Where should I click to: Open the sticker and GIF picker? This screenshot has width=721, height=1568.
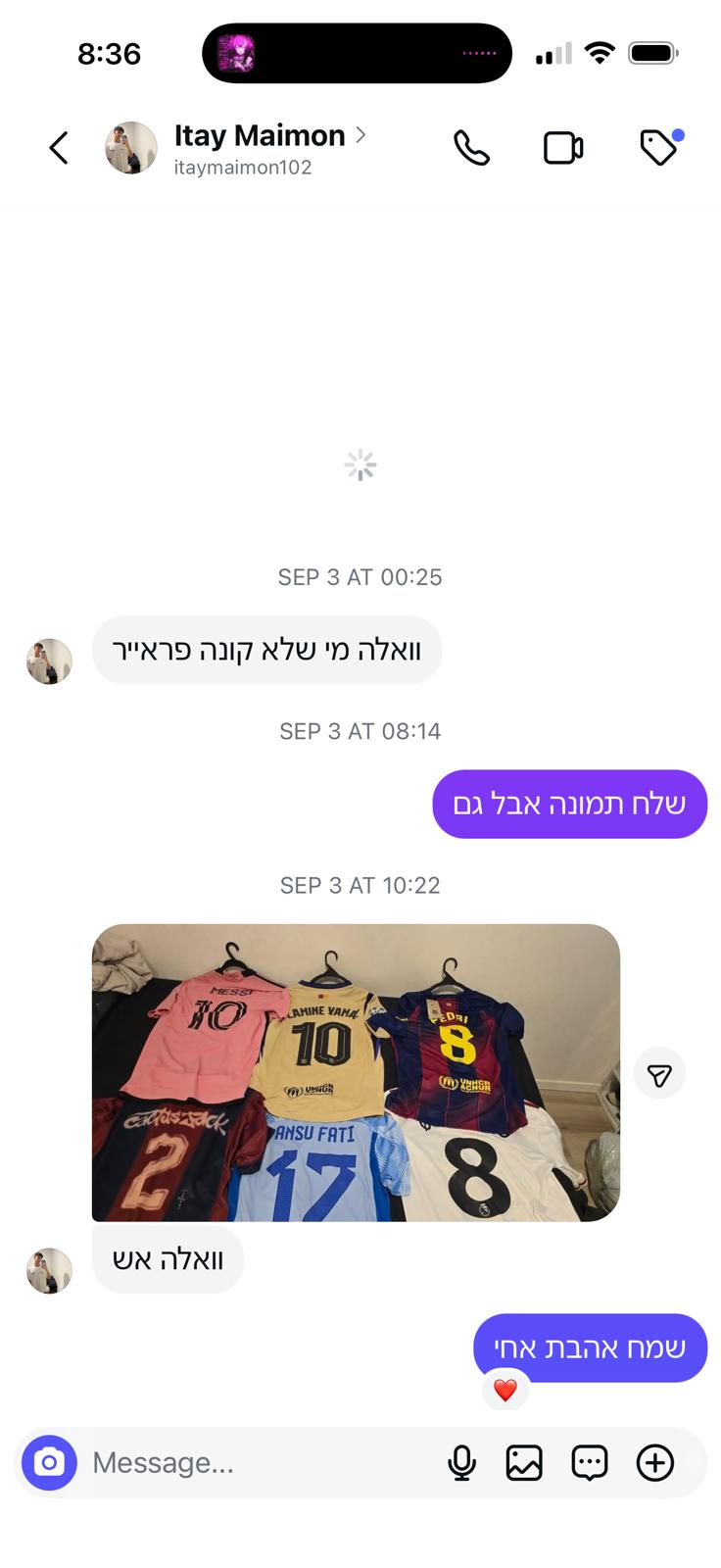point(590,1462)
